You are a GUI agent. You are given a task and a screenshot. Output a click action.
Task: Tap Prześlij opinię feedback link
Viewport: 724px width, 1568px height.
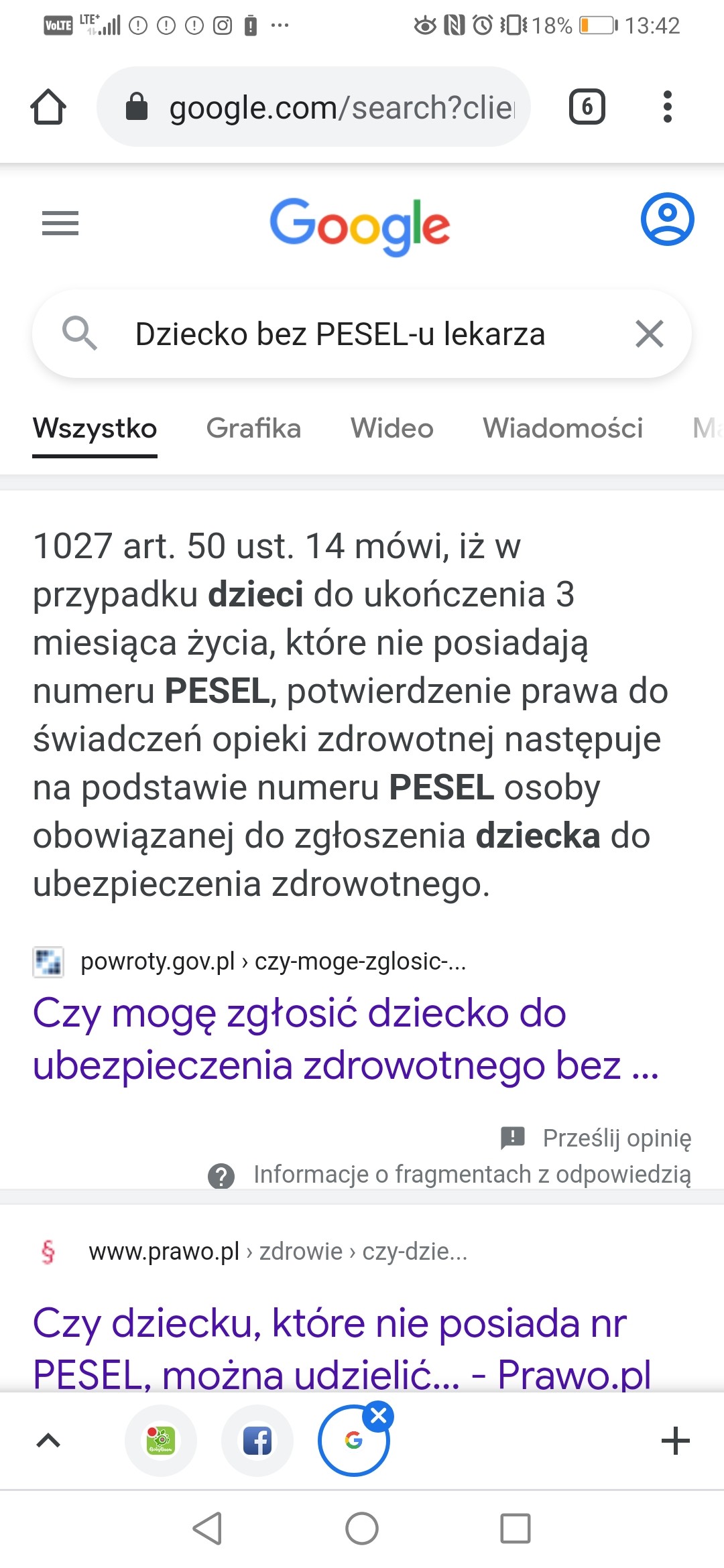pos(615,1138)
